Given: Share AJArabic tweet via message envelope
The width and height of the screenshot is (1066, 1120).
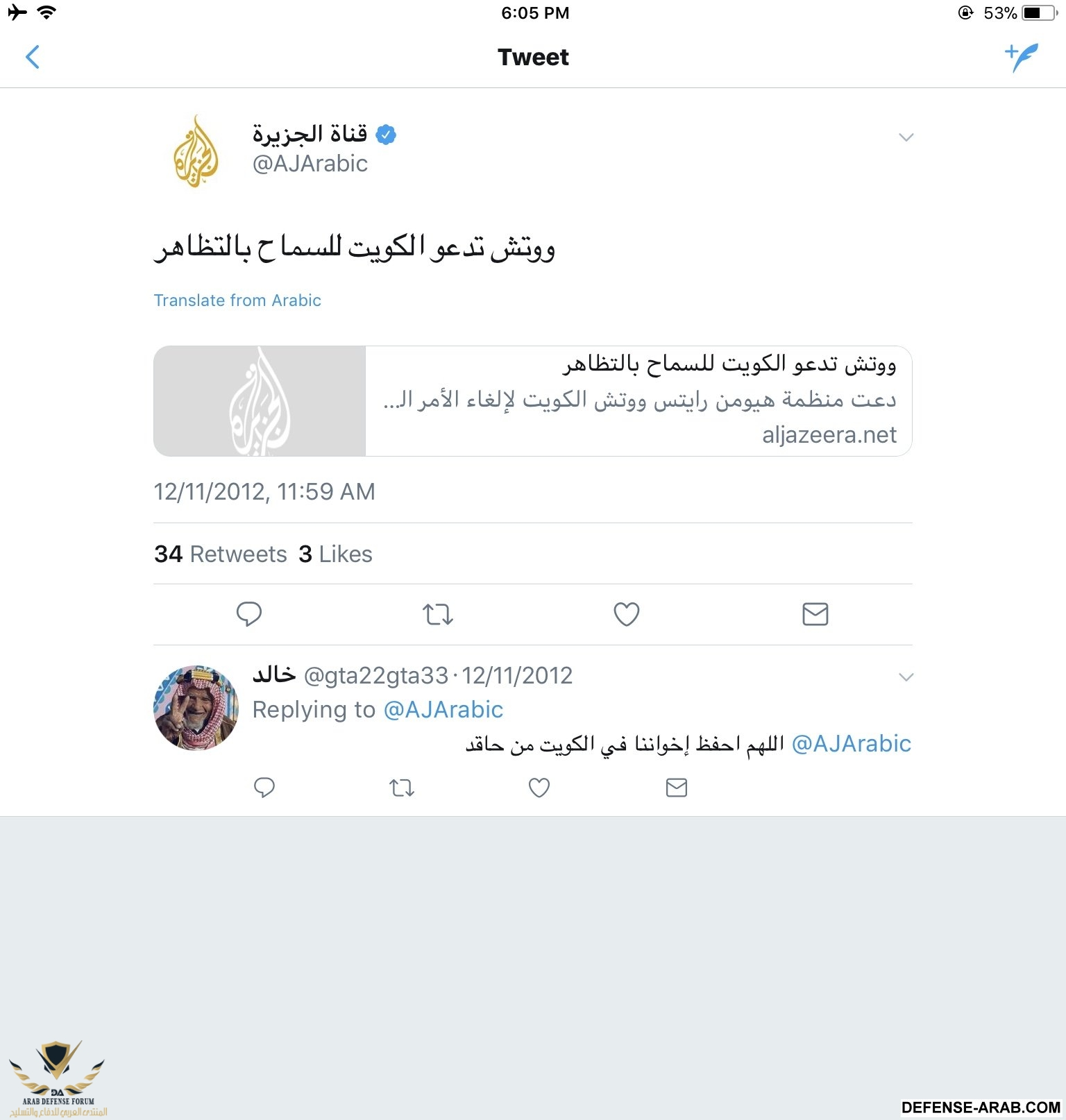Looking at the screenshot, I should click(815, 614).
